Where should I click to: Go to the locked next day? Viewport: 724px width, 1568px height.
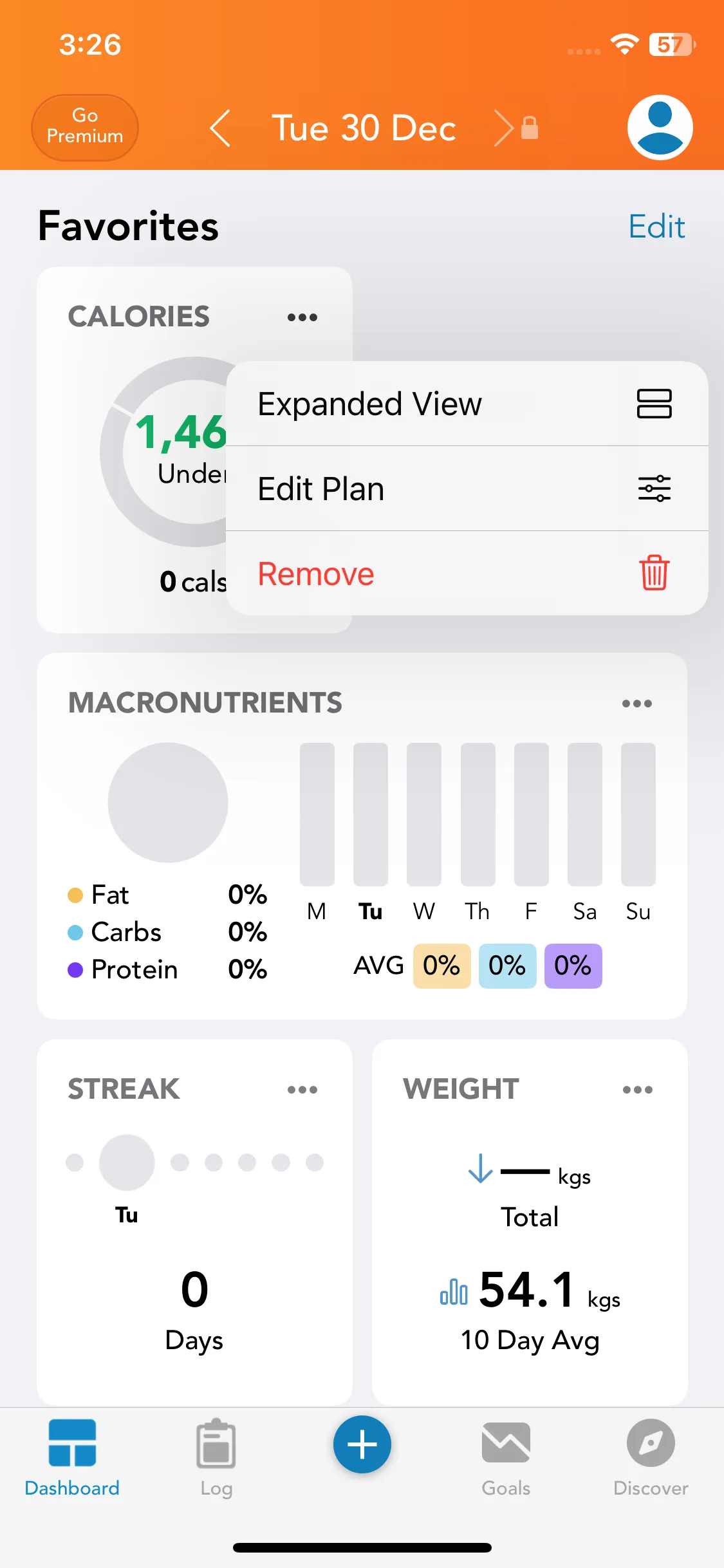click(x=505, y=128)
